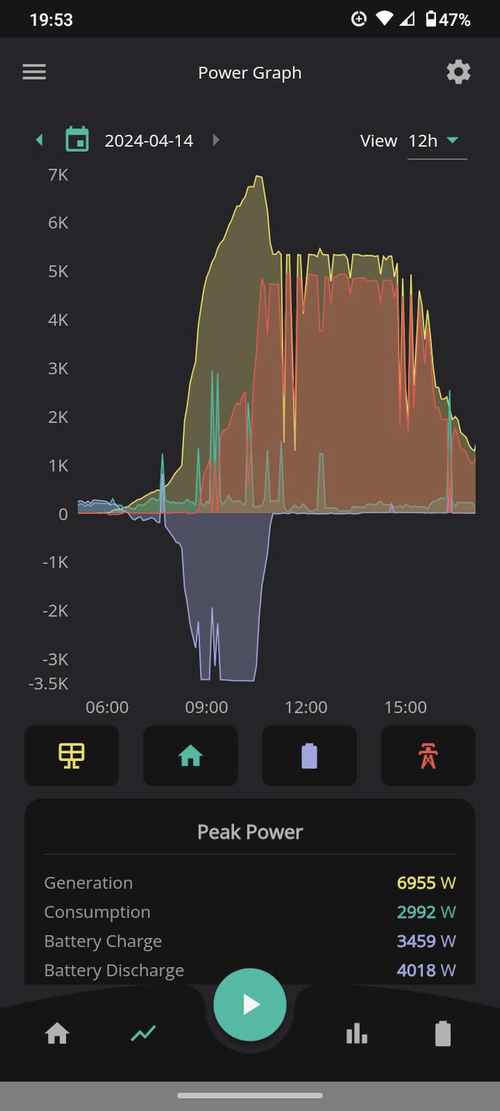Toggle the solar generation series

pos(72,755)
